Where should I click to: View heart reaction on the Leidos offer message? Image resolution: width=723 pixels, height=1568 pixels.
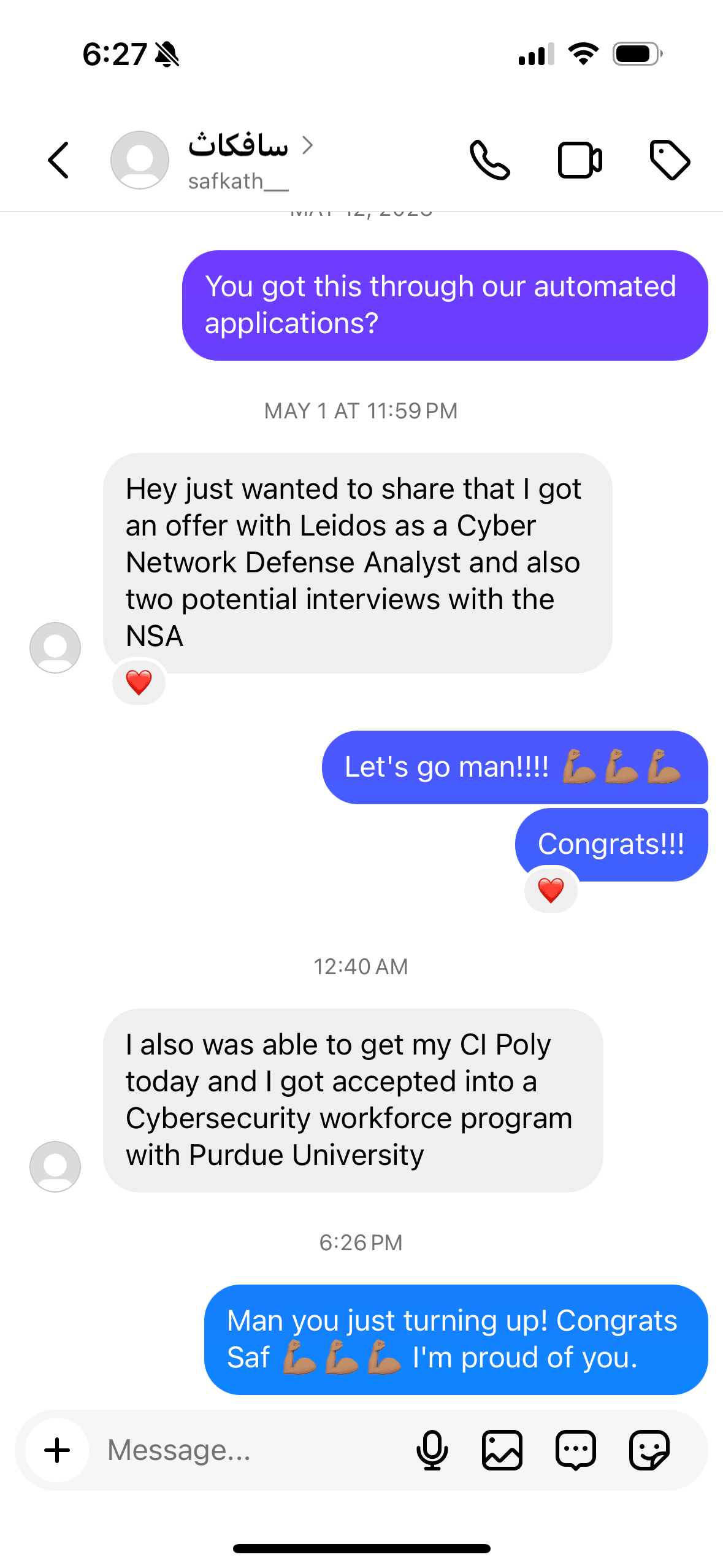coord(139,682)
